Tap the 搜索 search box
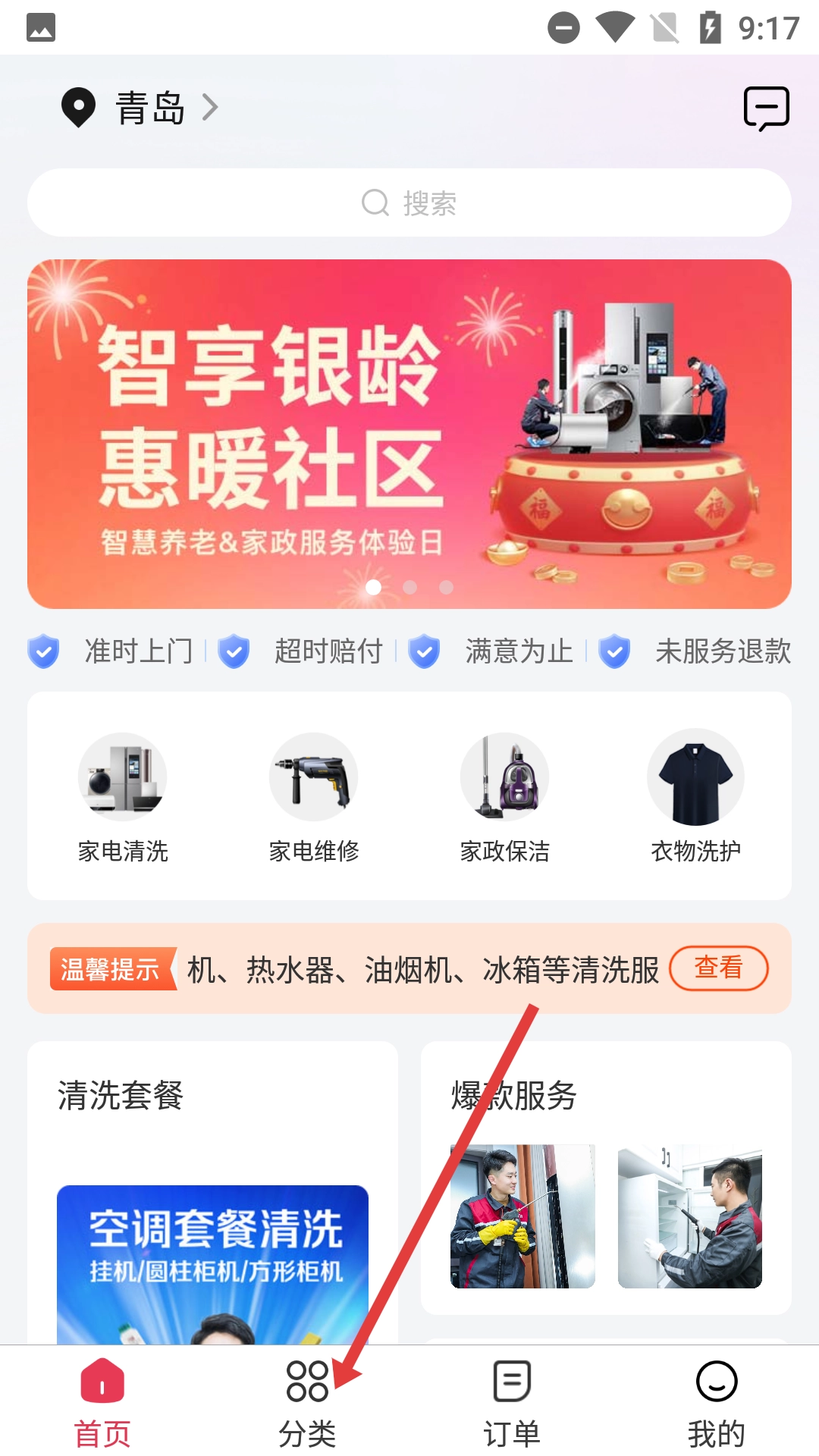 tap(409, 202)
